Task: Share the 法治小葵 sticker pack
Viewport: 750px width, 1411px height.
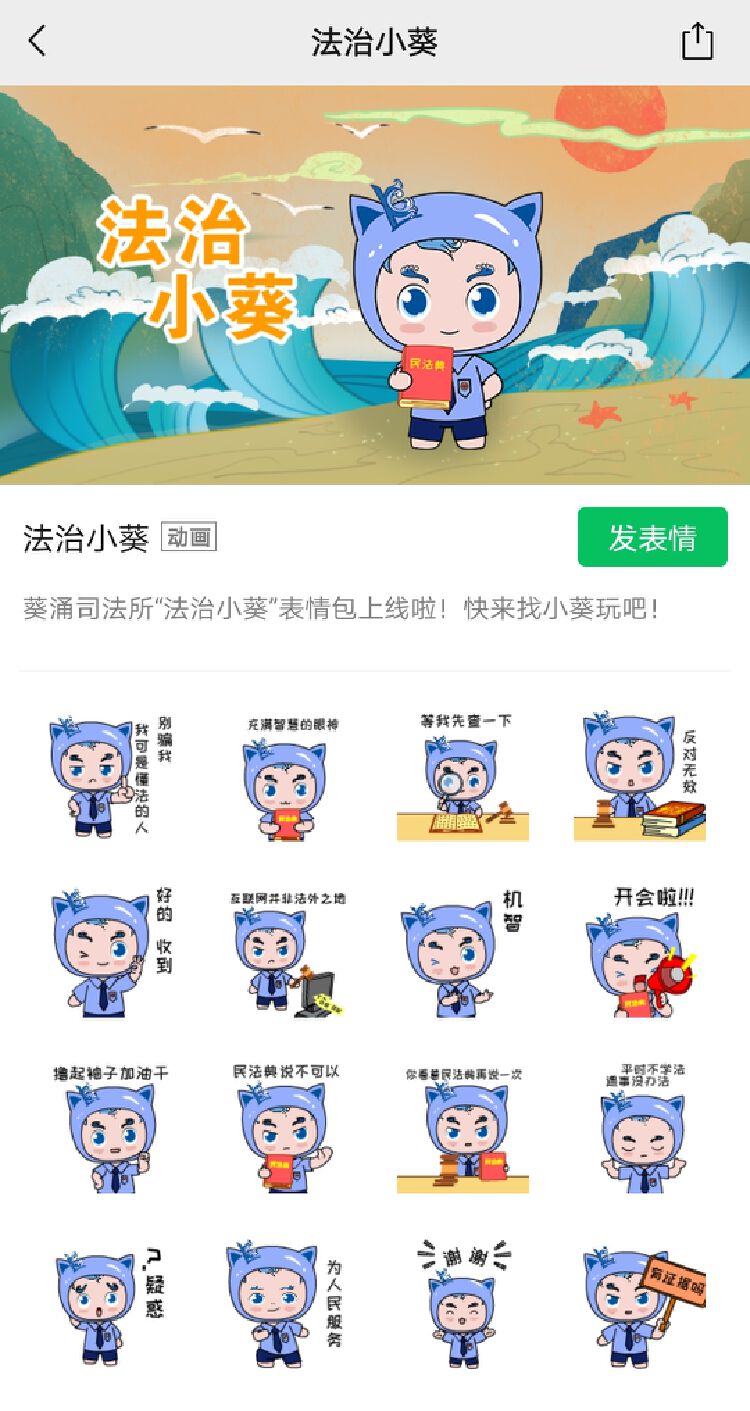Action: coord(697,42)
